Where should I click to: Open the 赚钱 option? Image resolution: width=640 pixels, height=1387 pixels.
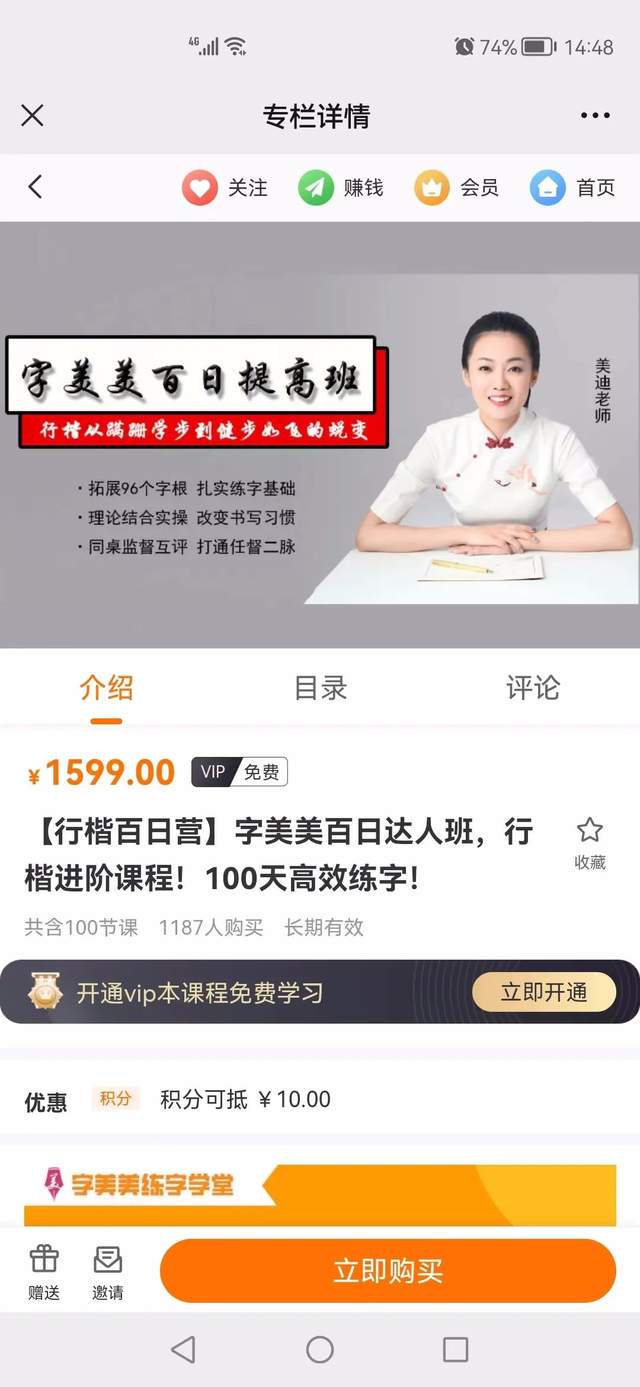(x=340, y=187)
